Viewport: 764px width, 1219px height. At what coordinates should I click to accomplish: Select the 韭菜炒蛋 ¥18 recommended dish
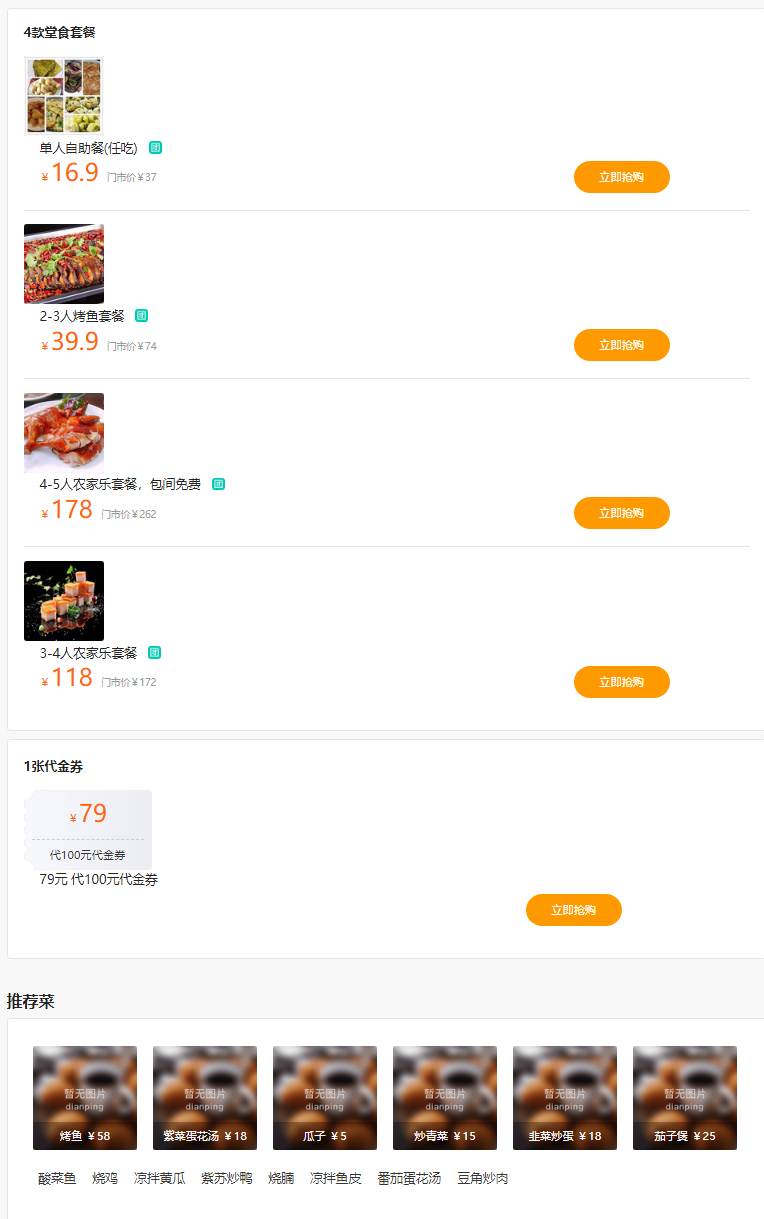[x=565, y=1097]
